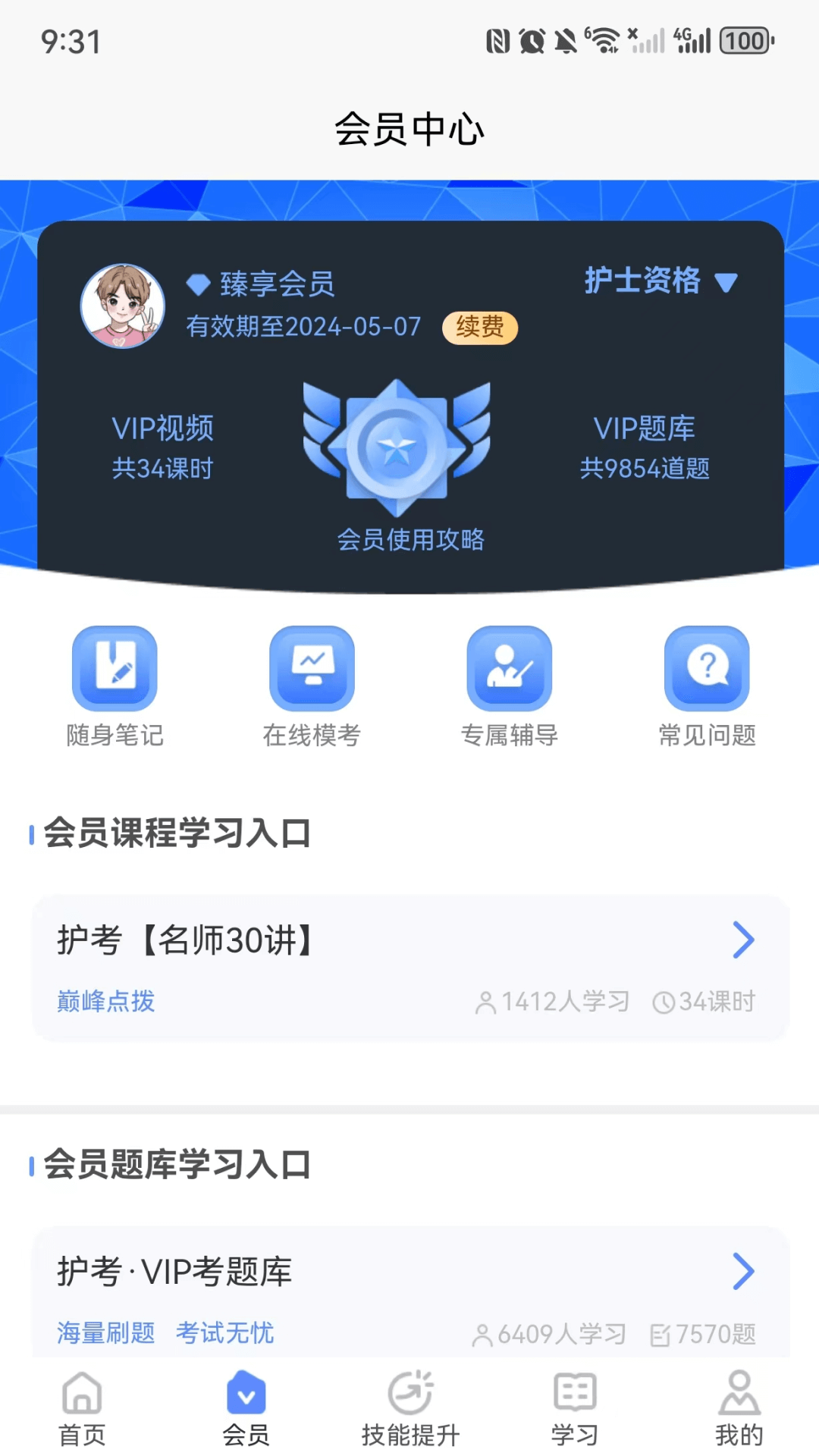View 常见问题 FAQ
This screenshot has height=1456, width=819.
707,687
